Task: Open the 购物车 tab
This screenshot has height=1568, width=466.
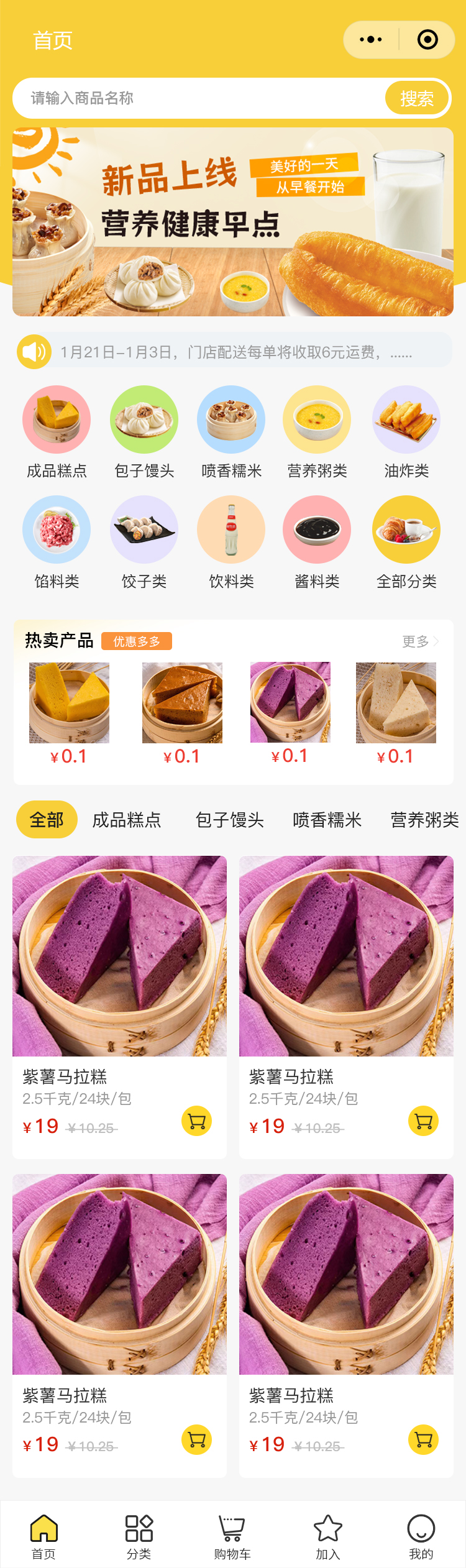Action: [x=232, y=1536]
